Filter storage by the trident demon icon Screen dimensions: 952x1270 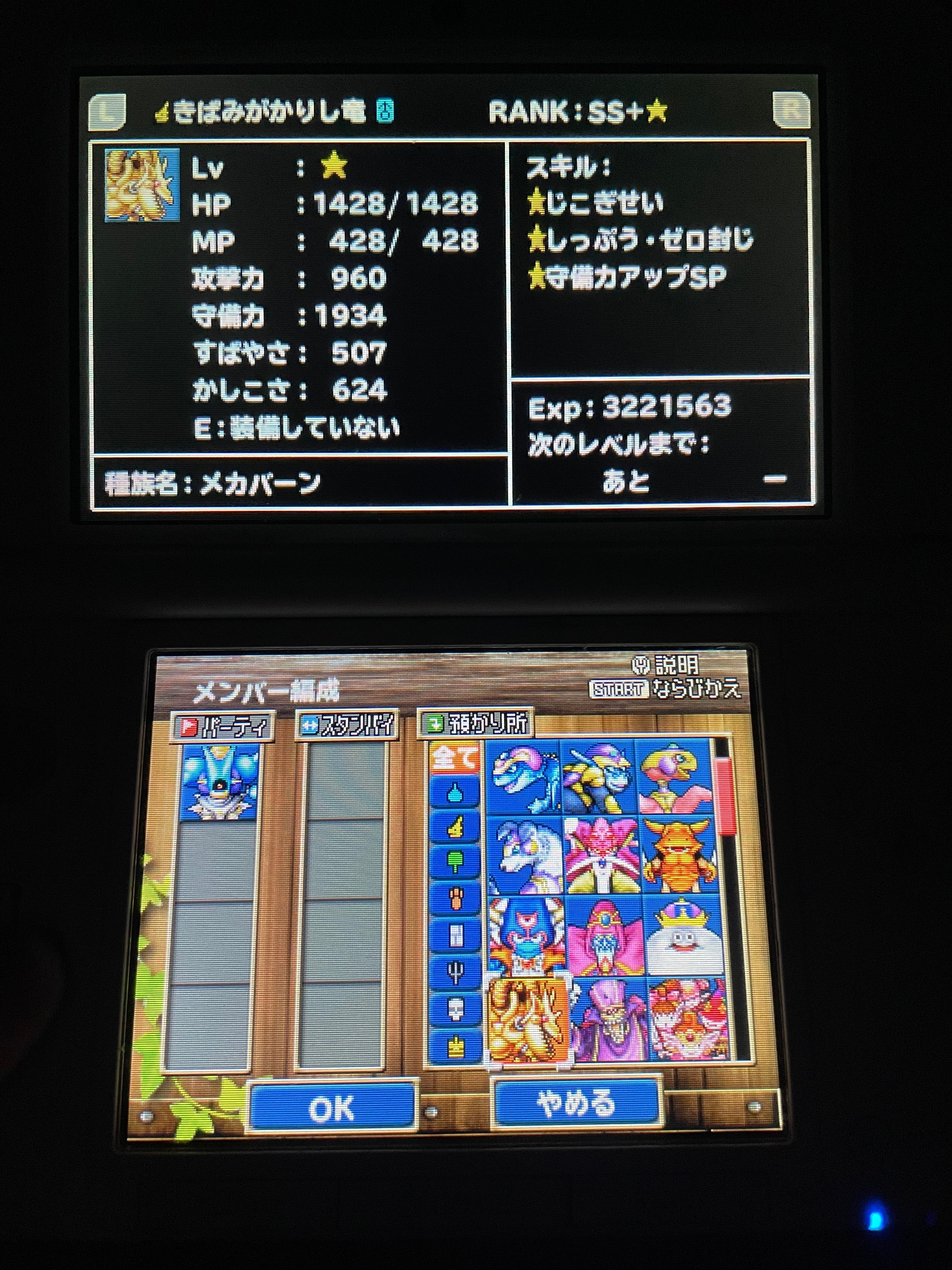pyautogui.click(x=455, y=971)
